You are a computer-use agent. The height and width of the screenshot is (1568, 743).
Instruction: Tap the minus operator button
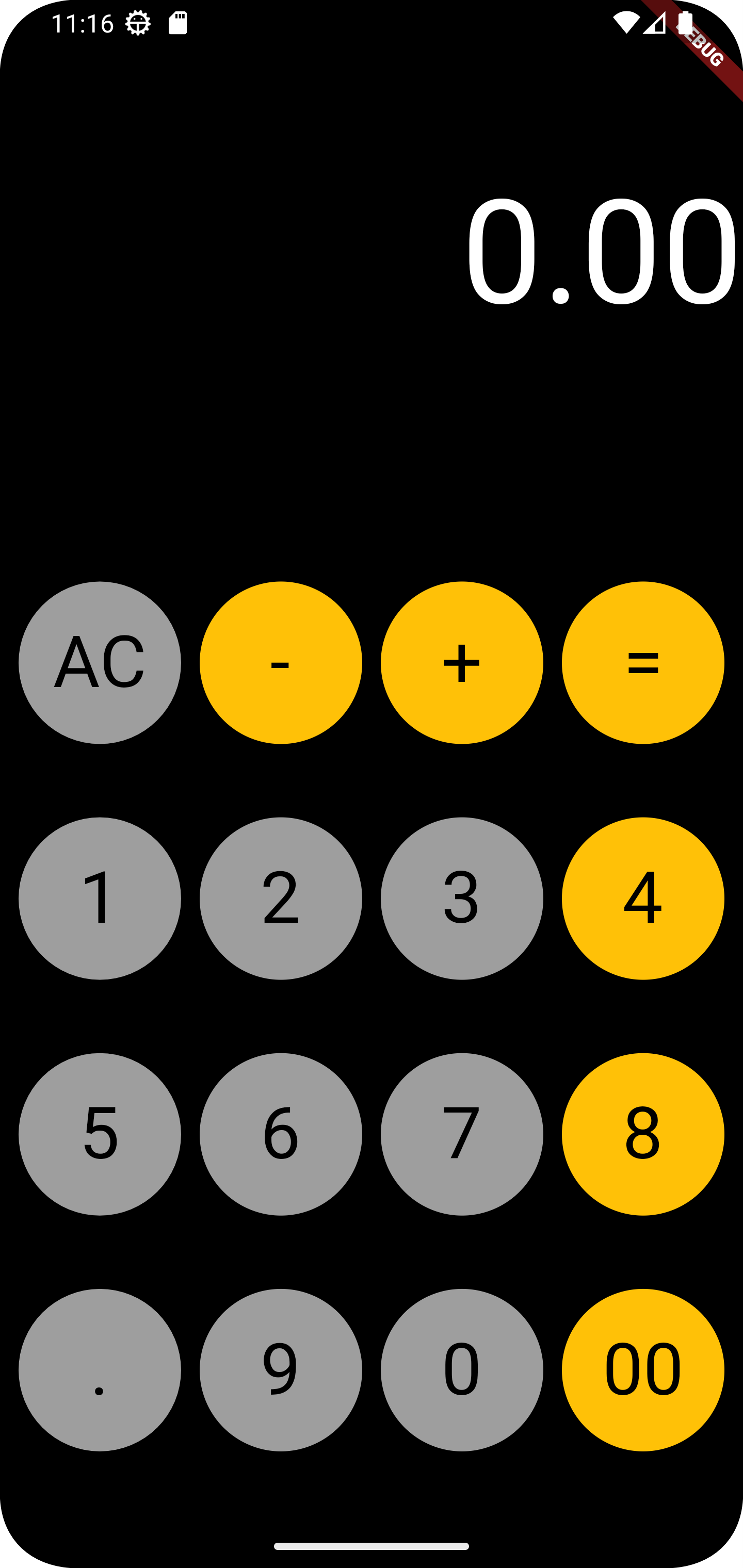tap(281, 662)
